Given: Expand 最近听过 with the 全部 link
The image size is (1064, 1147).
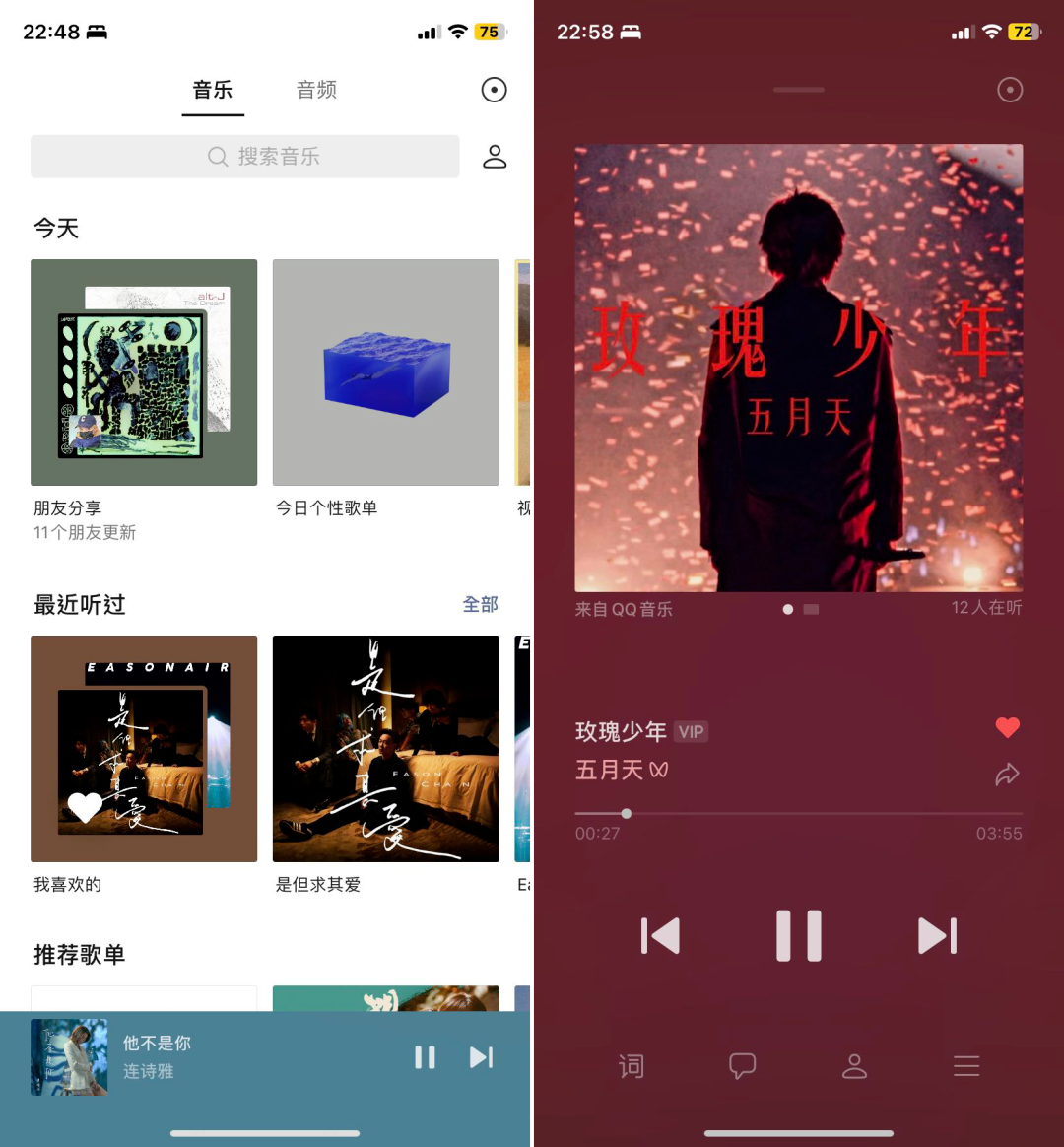Looking at the screenshot, I should (x=480, y=604).
